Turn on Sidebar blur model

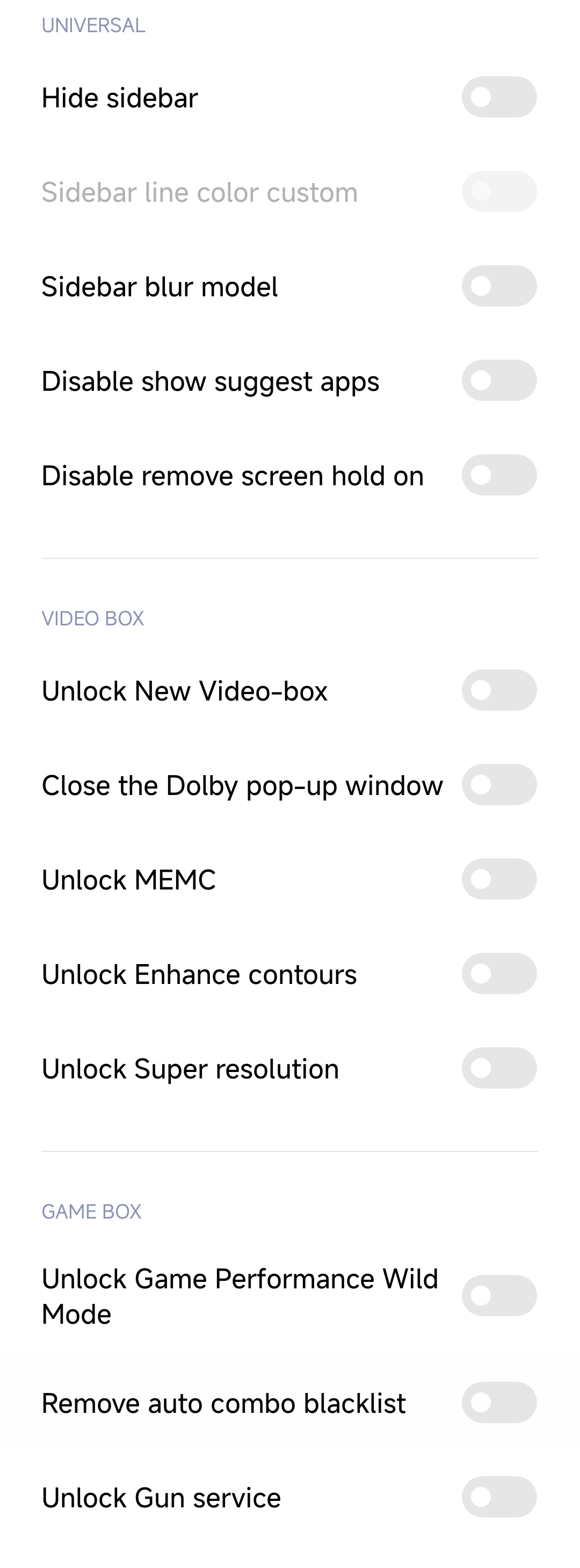[x=498, y=286]
